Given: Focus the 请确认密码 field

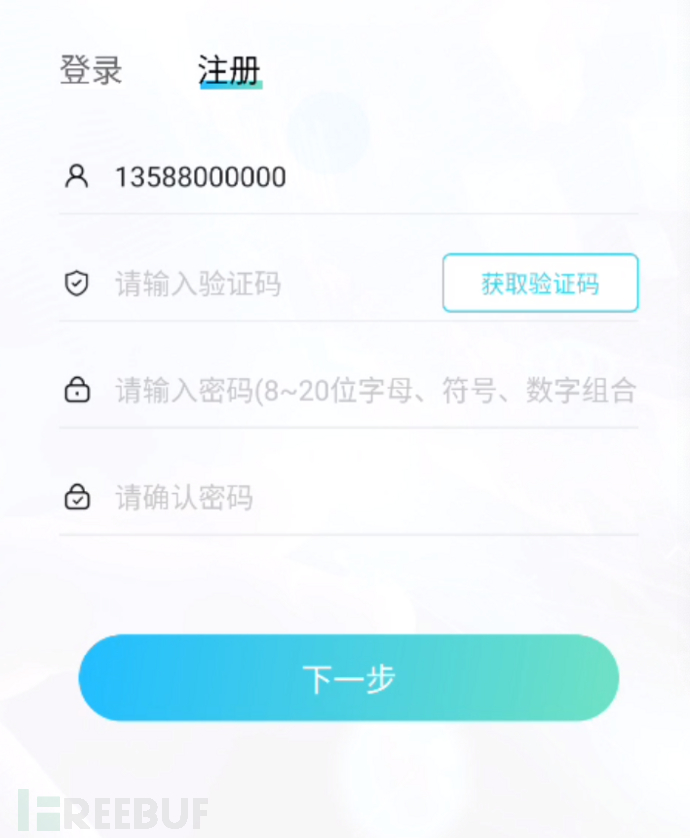Looking at the screenshot, I should [x=350, y=497].
